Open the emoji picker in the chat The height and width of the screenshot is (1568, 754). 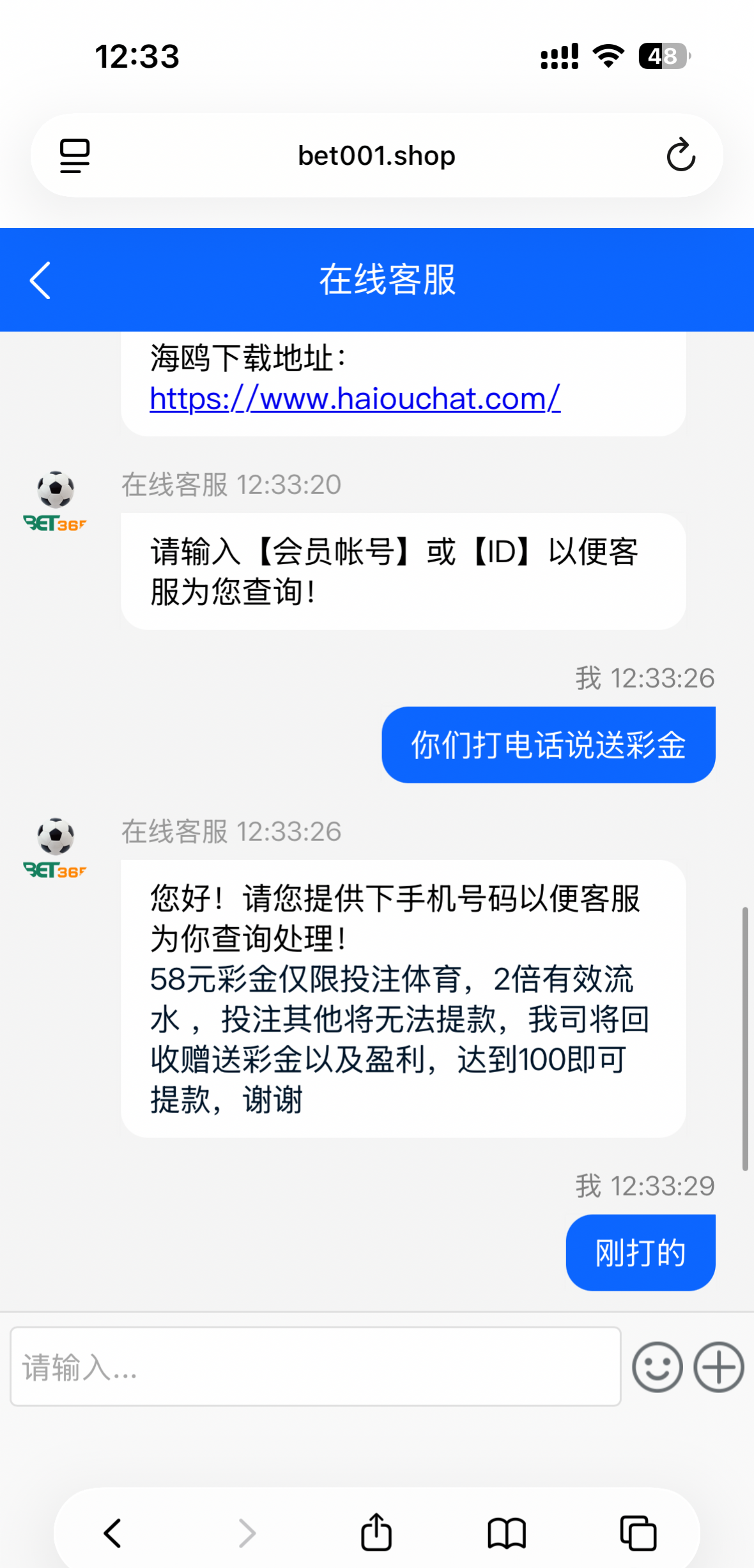657,1367
